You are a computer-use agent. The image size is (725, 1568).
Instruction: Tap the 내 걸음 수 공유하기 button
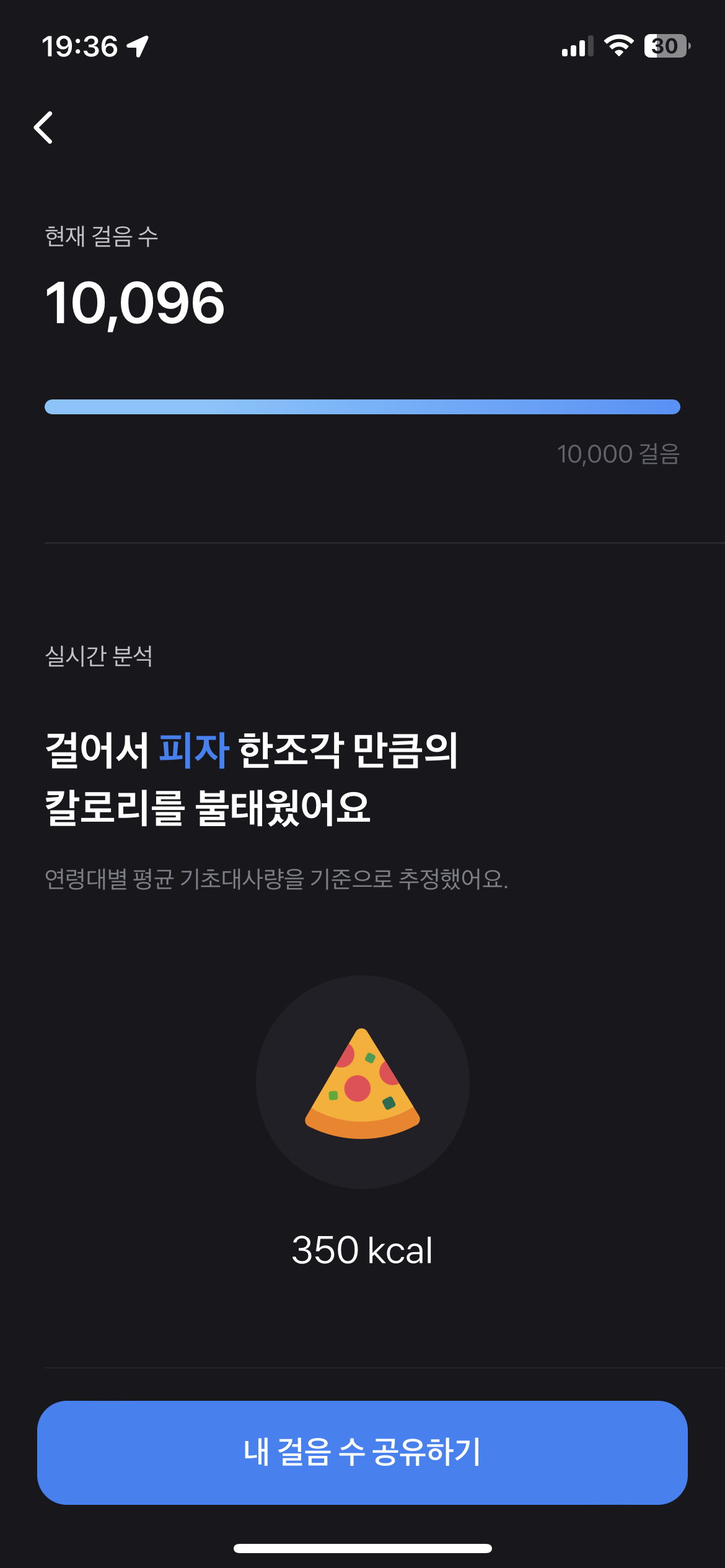[362, 1452]
